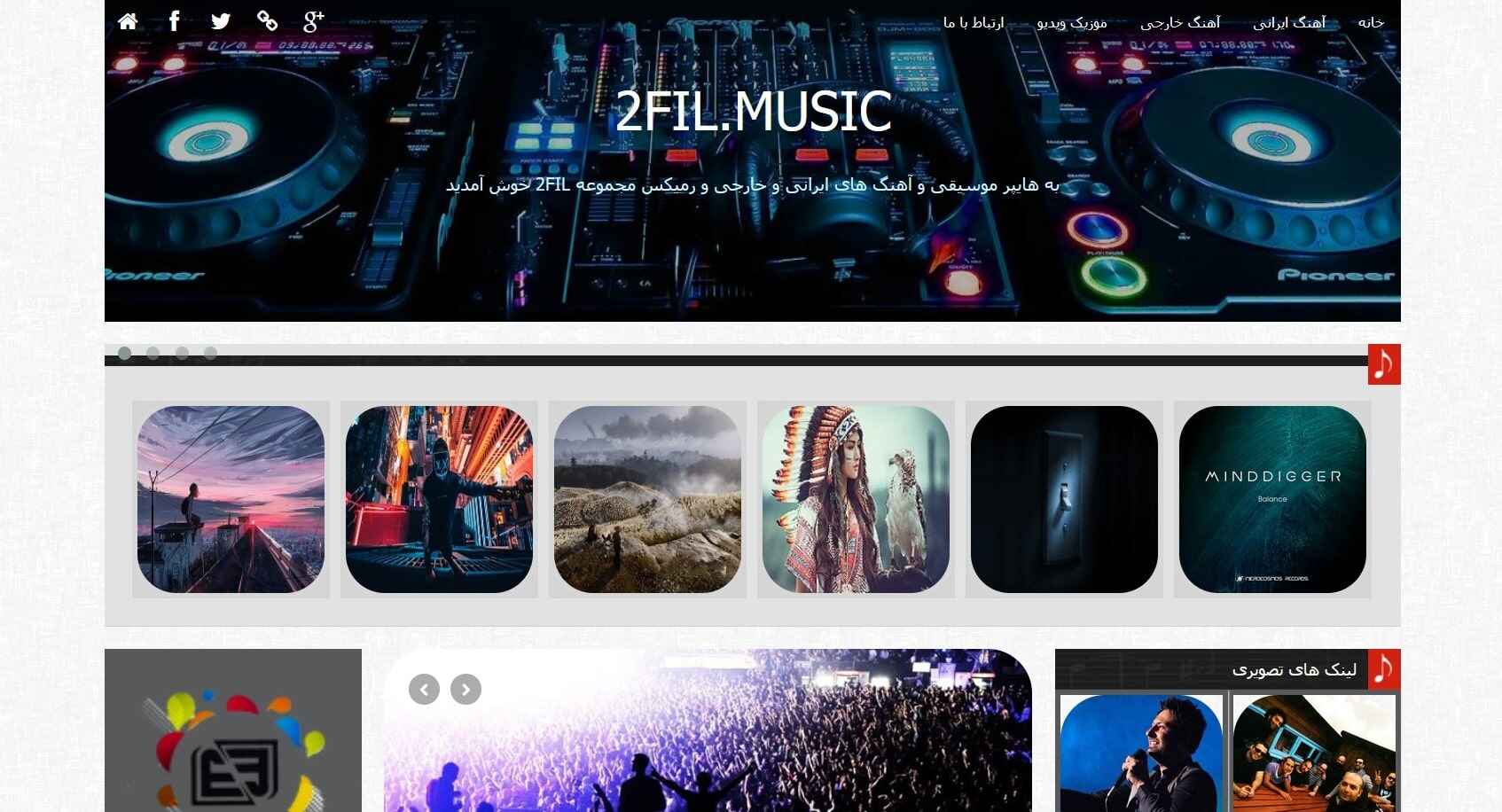Go to موزیک ویدیو page
Viewport: 1502px width, 812px height.
[x=1072, y=22]
